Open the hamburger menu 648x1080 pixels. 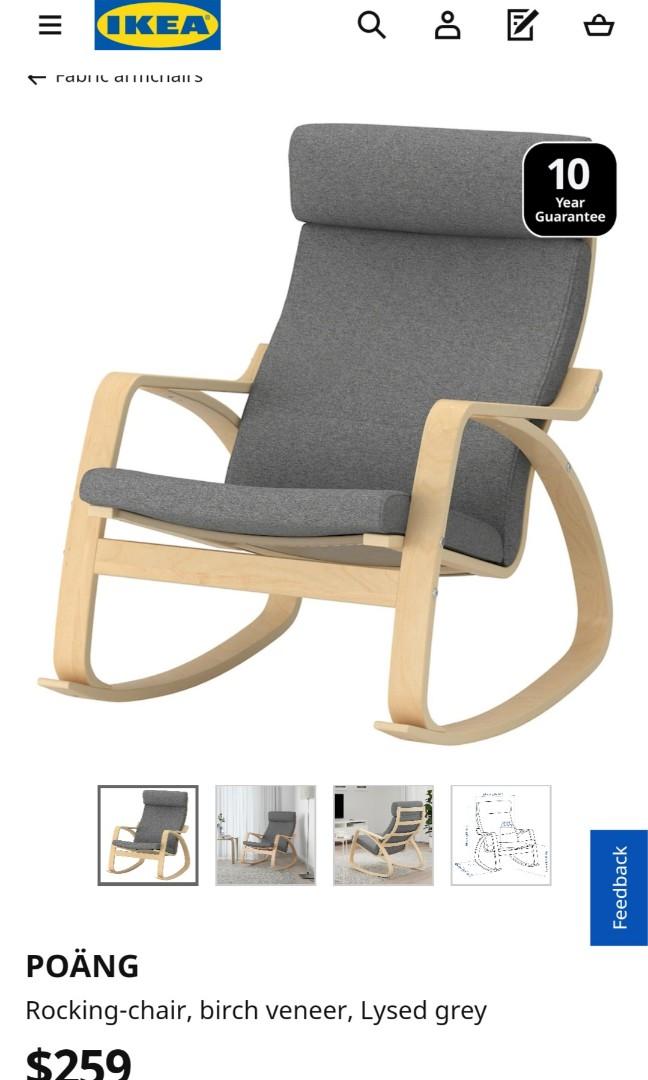pyautogui.click(x=50, y=25)
